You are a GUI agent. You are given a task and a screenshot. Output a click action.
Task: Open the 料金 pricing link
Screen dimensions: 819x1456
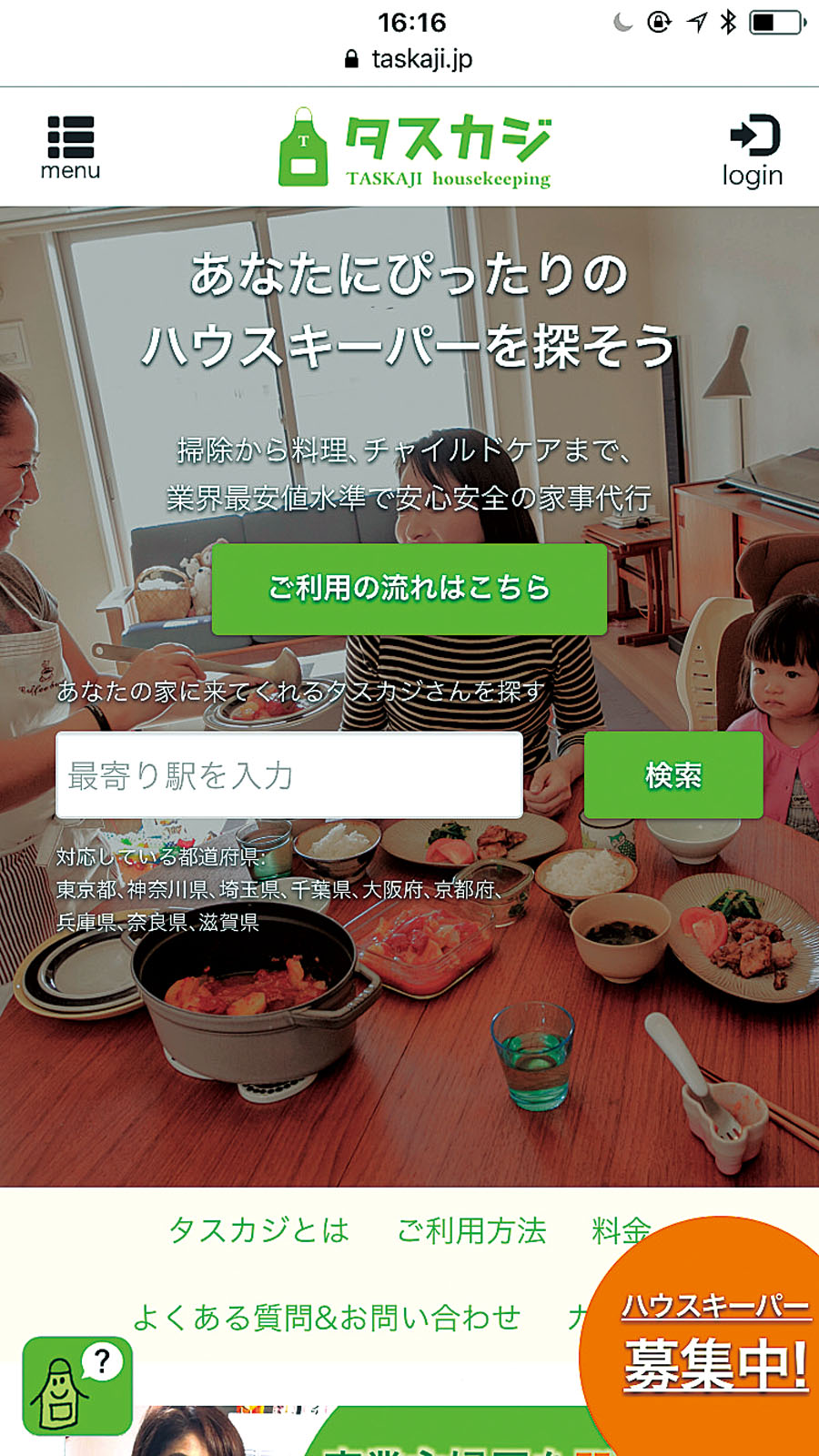619,1230
